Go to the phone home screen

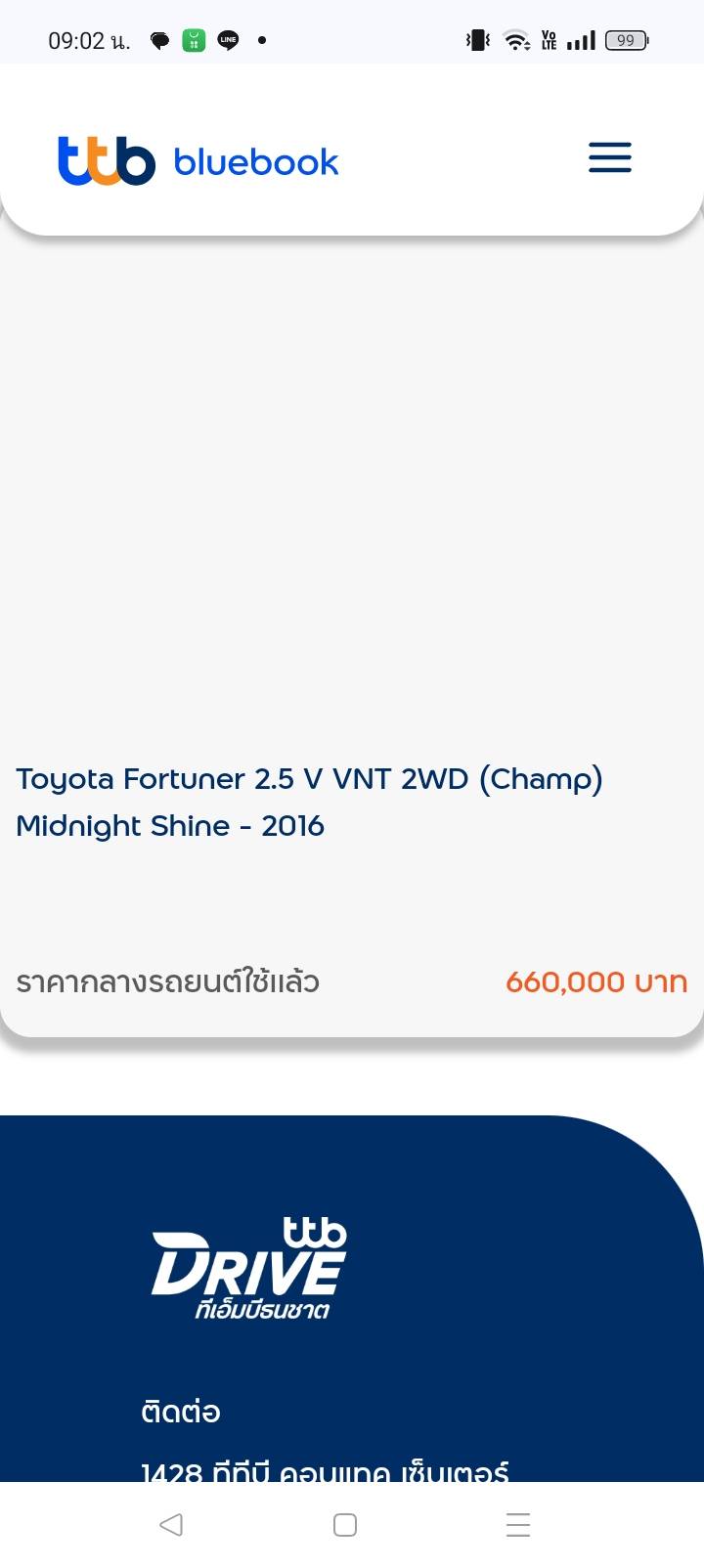pos(345,1524)
